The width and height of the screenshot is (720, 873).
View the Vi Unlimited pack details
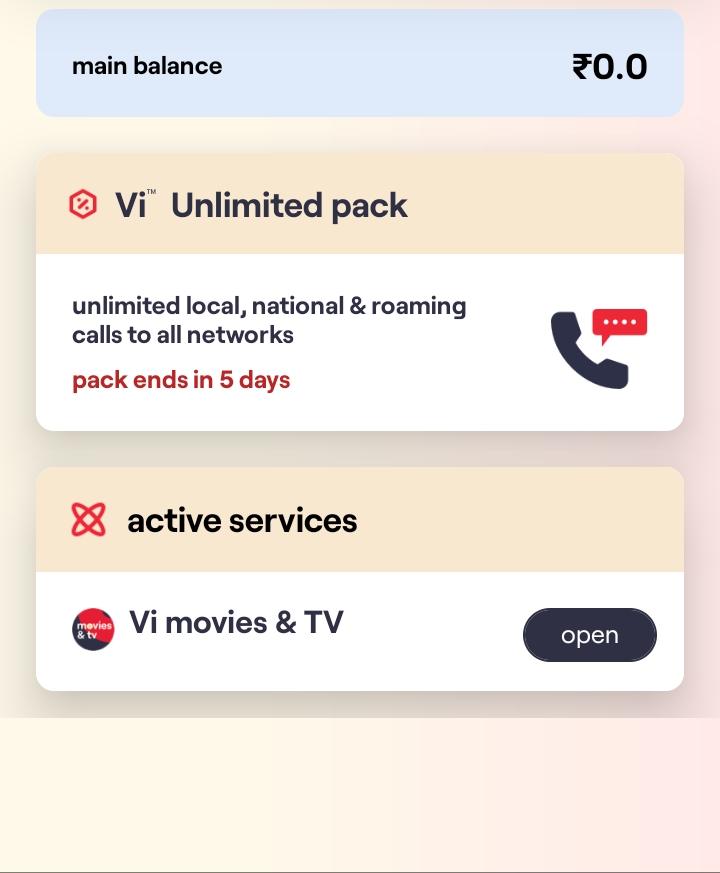[x=360, y=341]
